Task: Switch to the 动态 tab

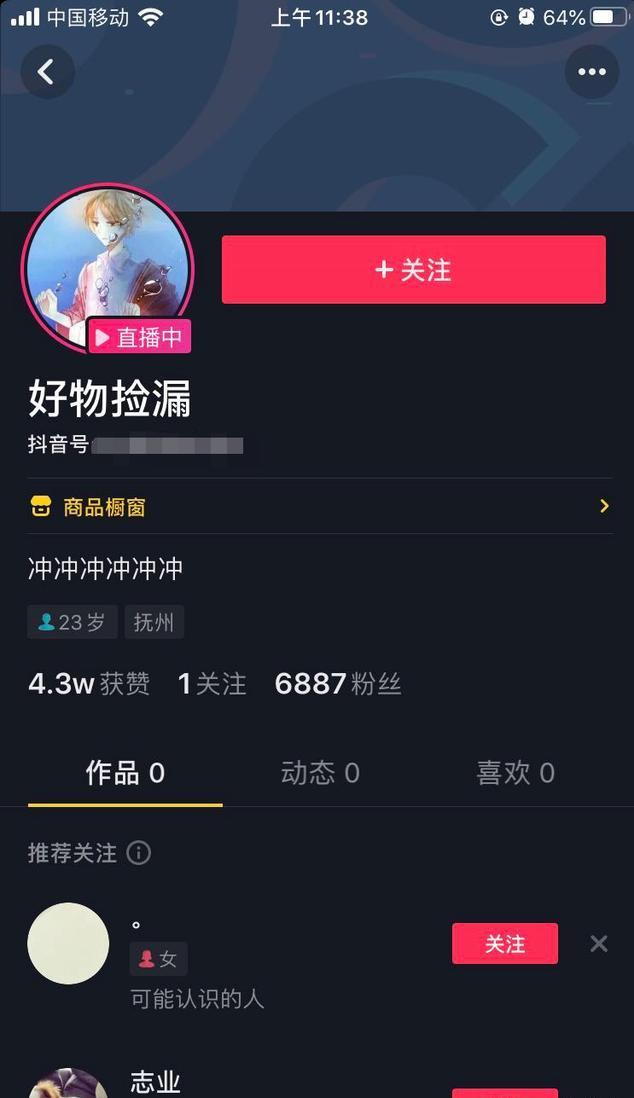Action: (320, 773)
